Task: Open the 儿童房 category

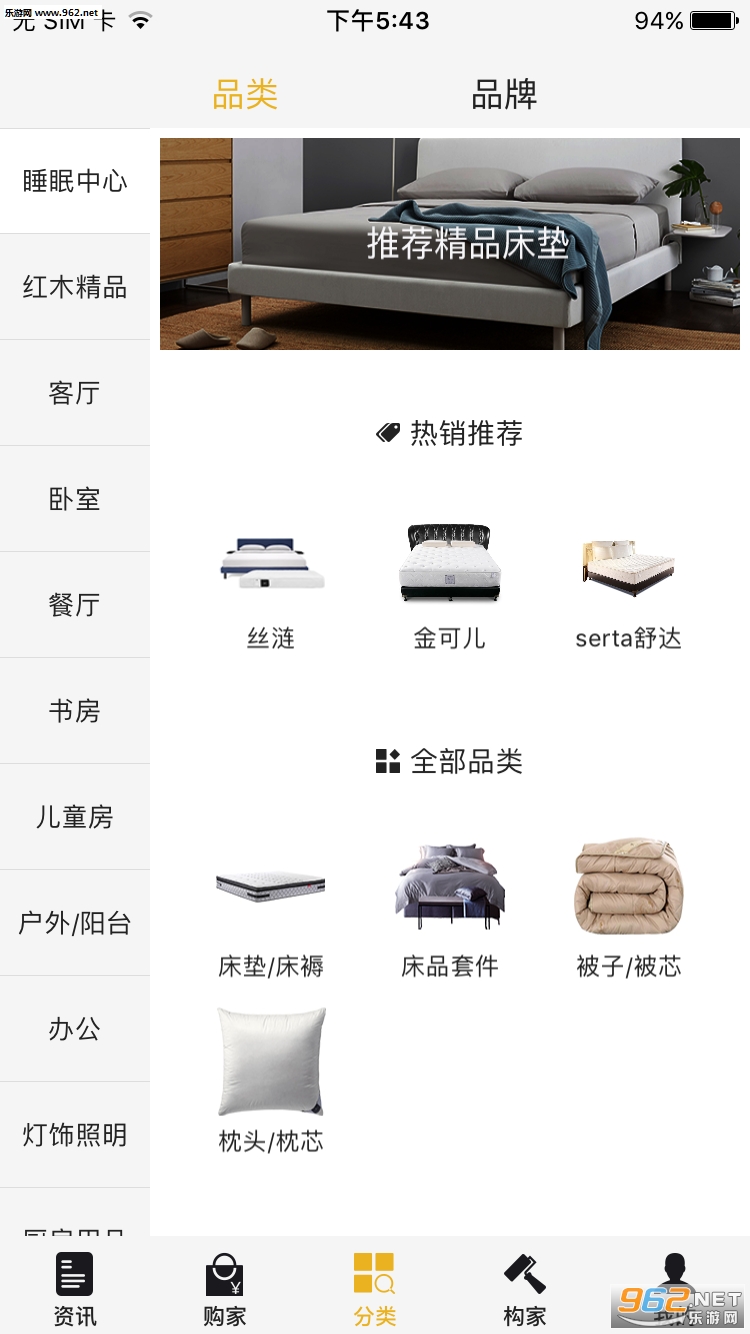Action: click(75, 817)
